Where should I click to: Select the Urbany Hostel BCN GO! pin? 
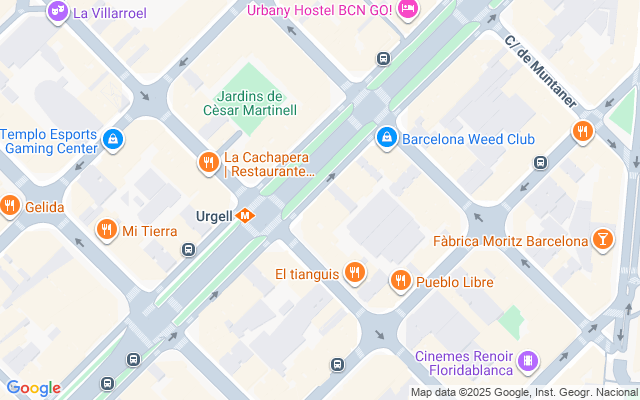coord(407,9)
